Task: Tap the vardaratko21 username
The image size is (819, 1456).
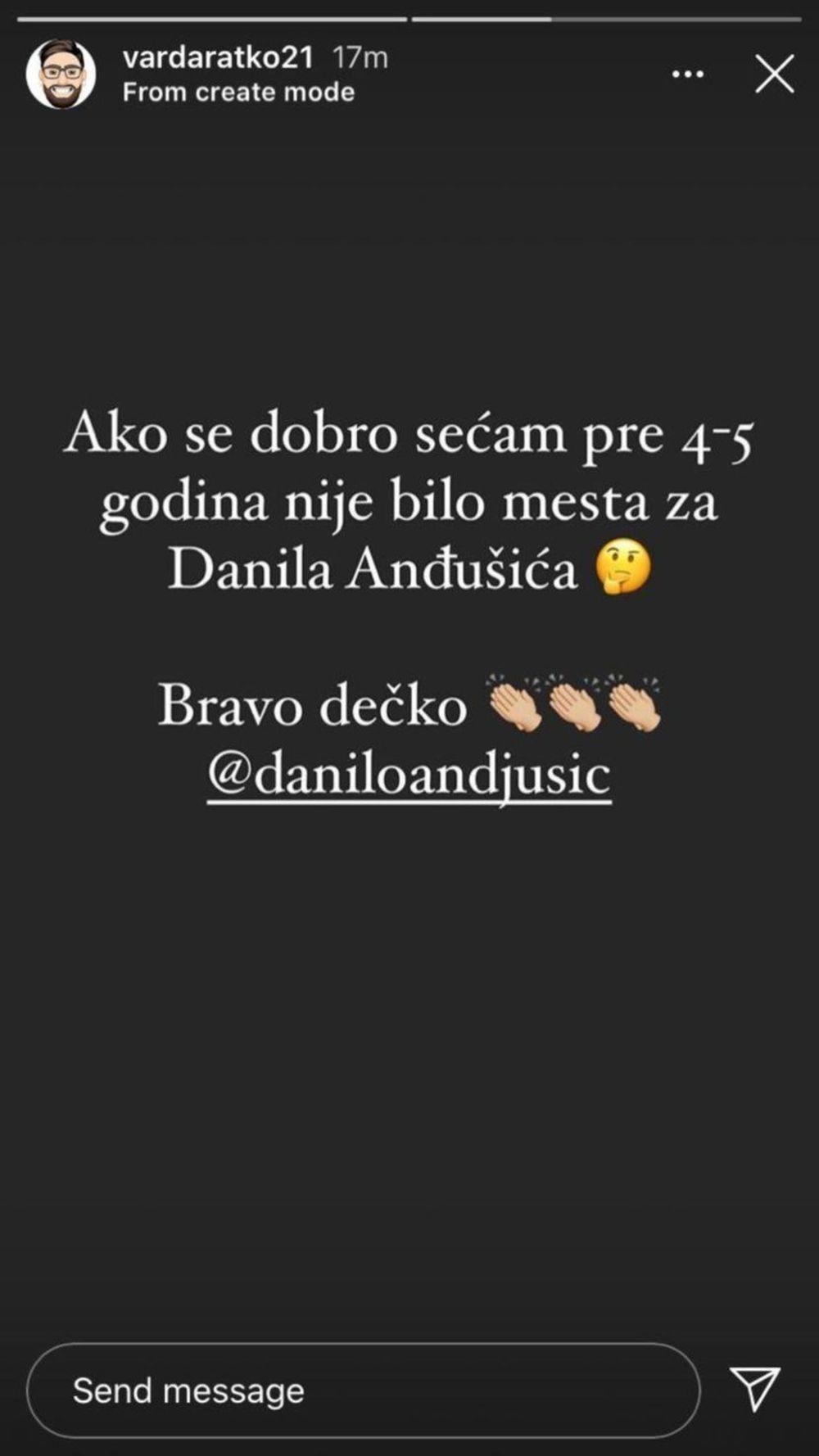Action: pyautogui.click(x=218, y=58)
